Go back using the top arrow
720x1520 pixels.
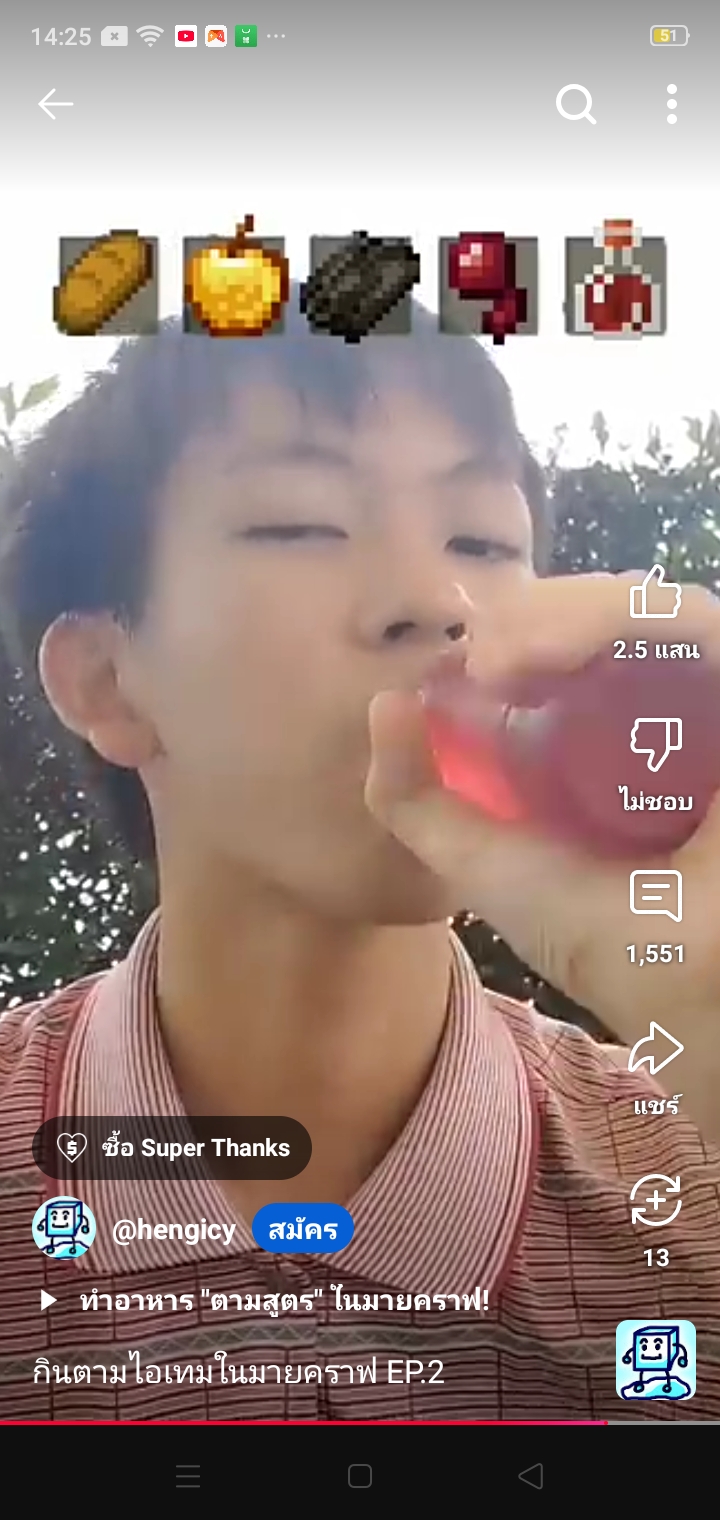[55, 104]
